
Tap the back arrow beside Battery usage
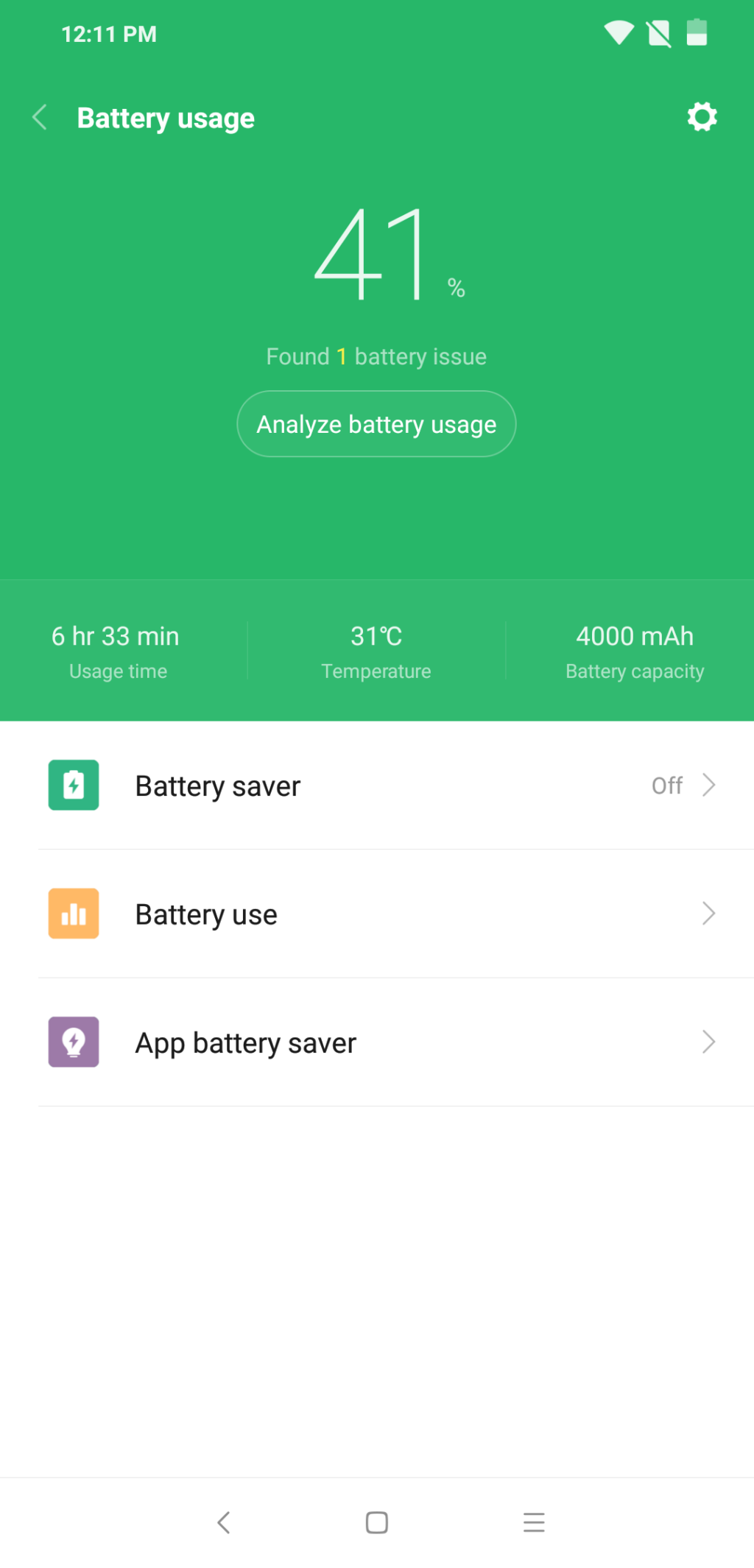click(40, 116)
